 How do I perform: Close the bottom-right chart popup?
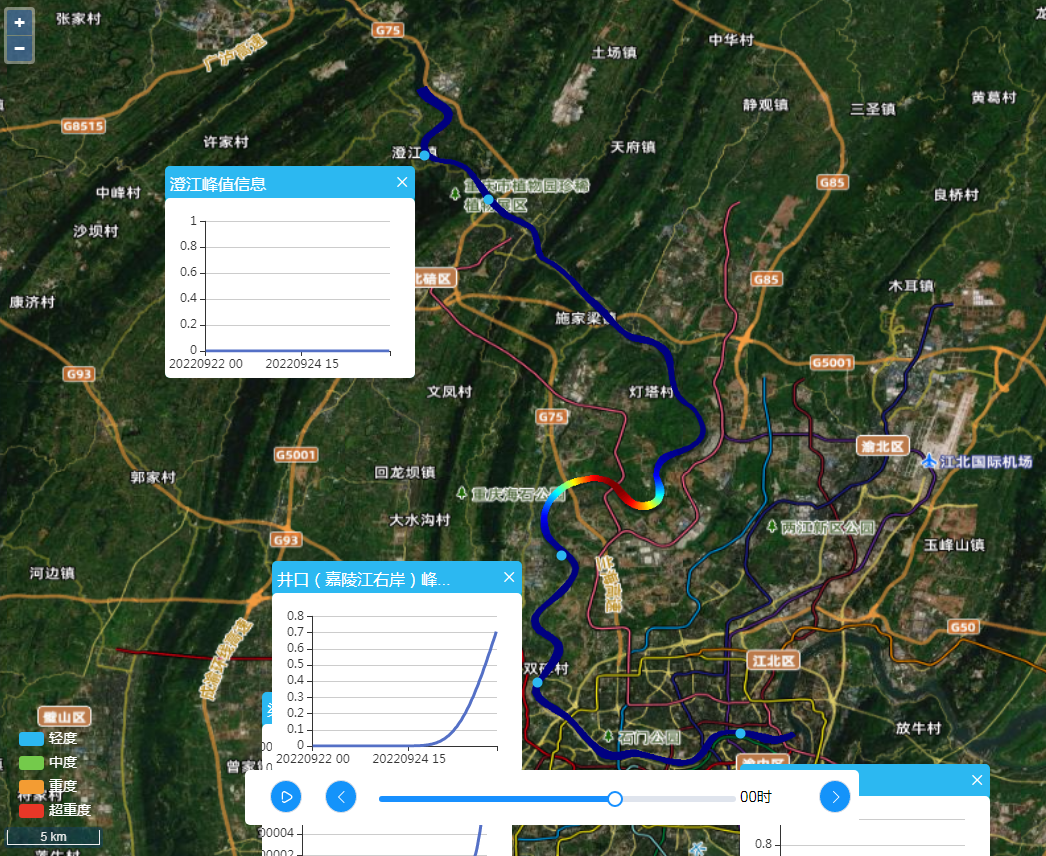(977, 780)
